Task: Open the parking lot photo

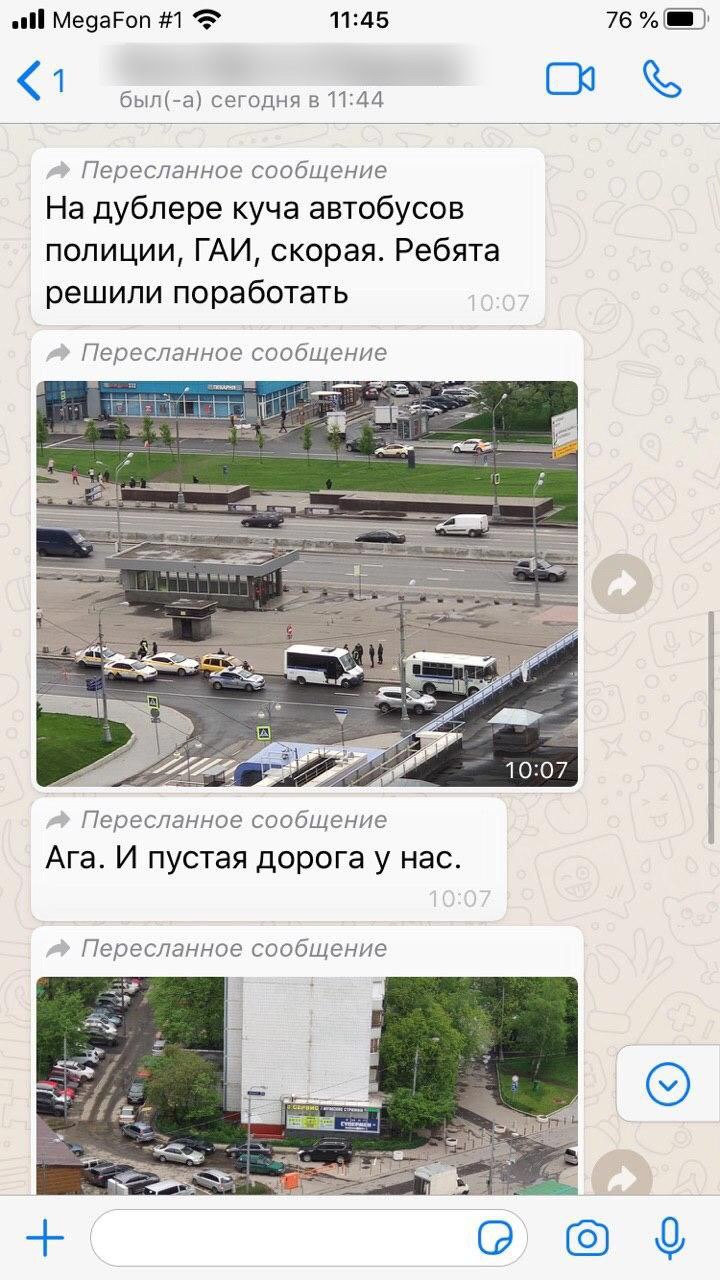Action: pos(307,1085)
